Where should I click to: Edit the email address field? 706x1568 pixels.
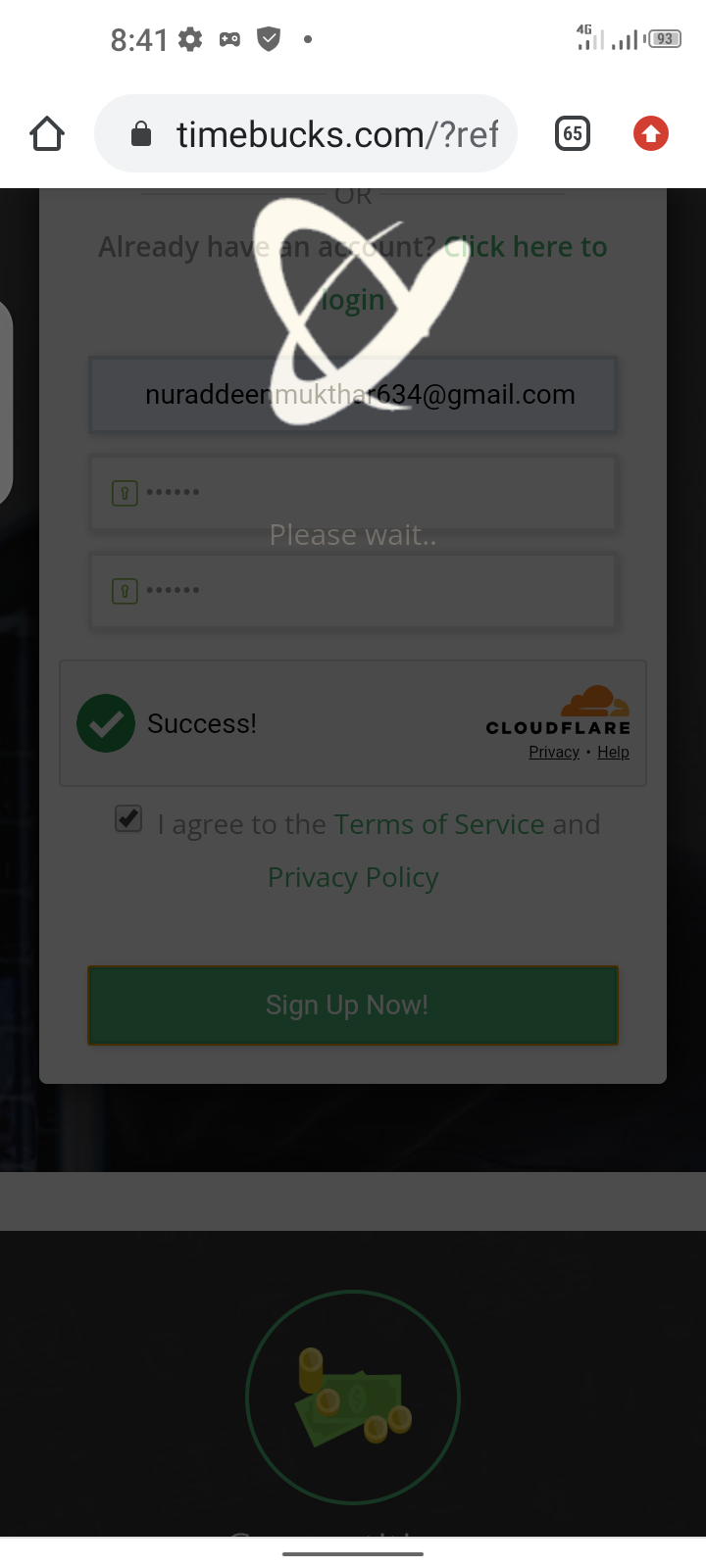pos(353,395)
